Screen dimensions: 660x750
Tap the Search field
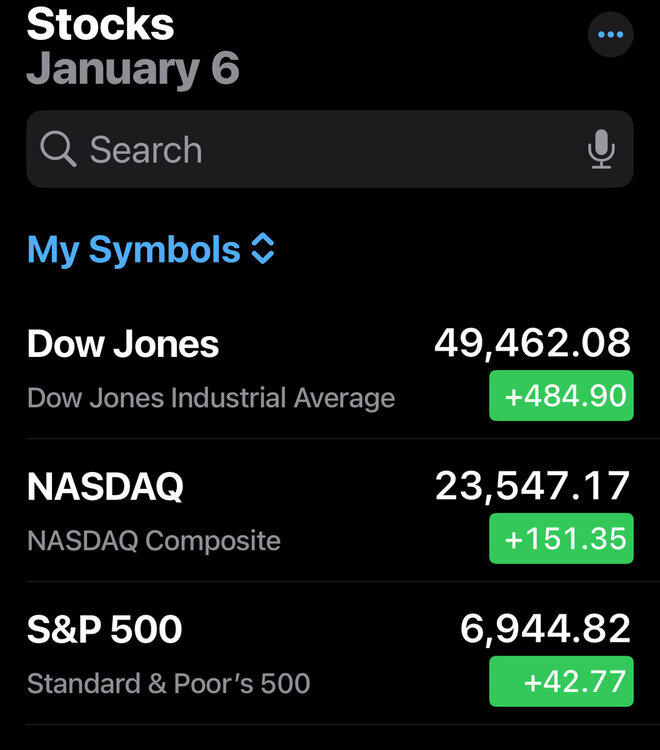[300, 150]
